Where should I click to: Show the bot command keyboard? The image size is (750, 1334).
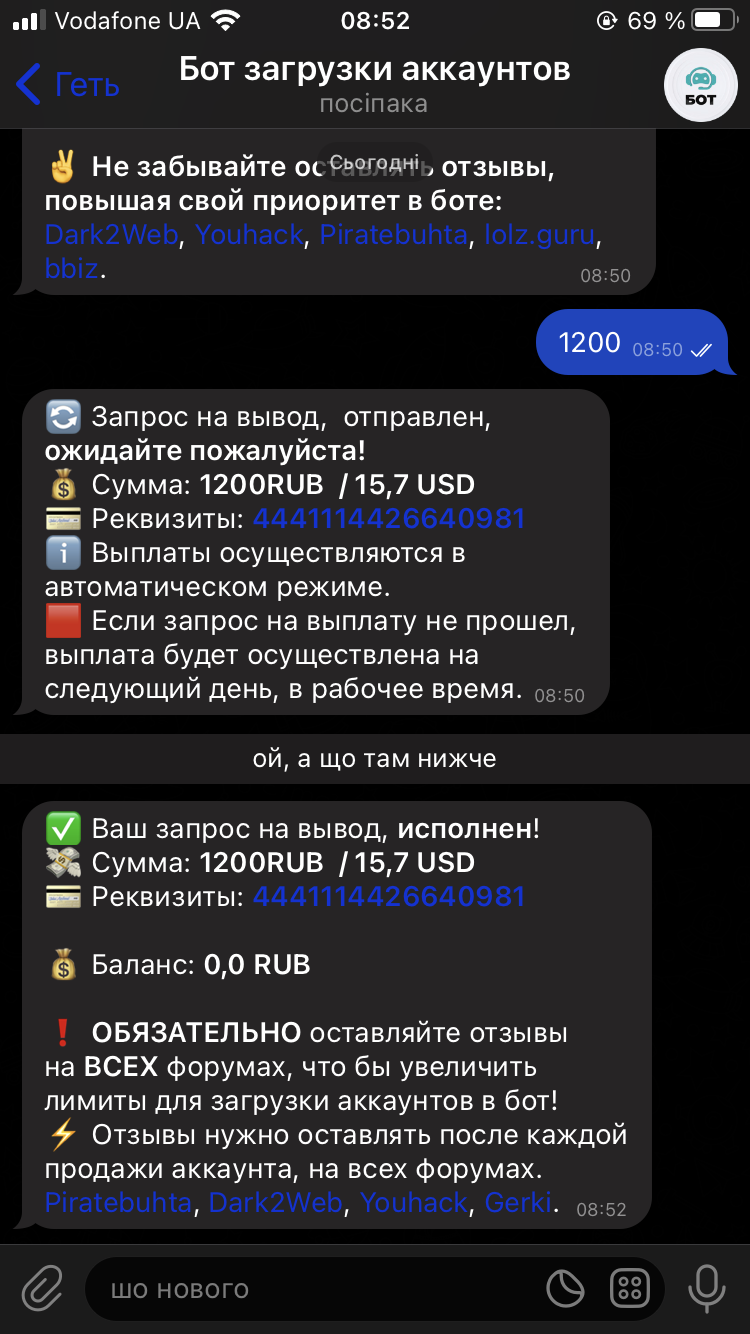point(629,1288)
